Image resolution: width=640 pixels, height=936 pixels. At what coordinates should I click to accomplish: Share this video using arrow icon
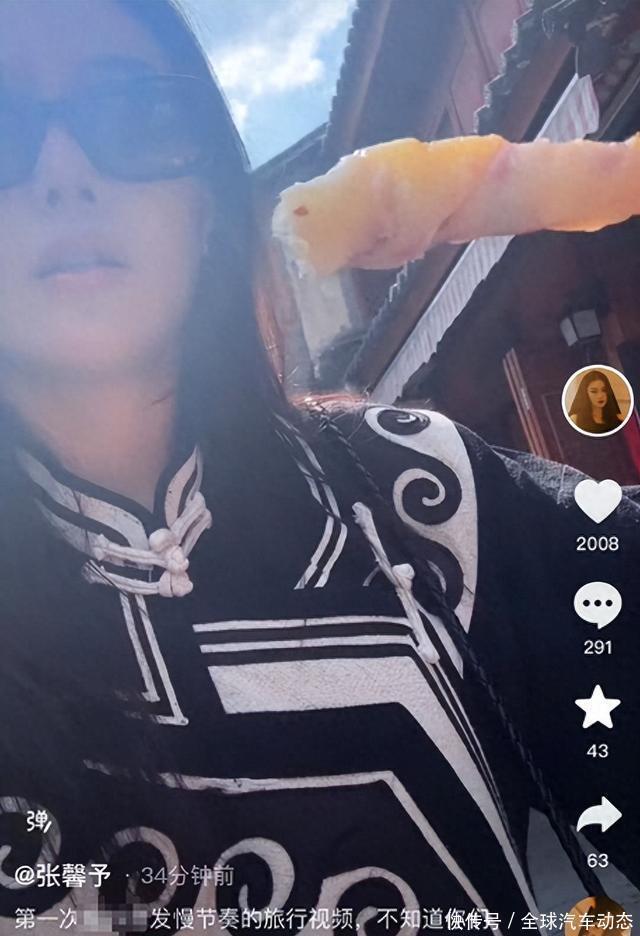[598, 816]
